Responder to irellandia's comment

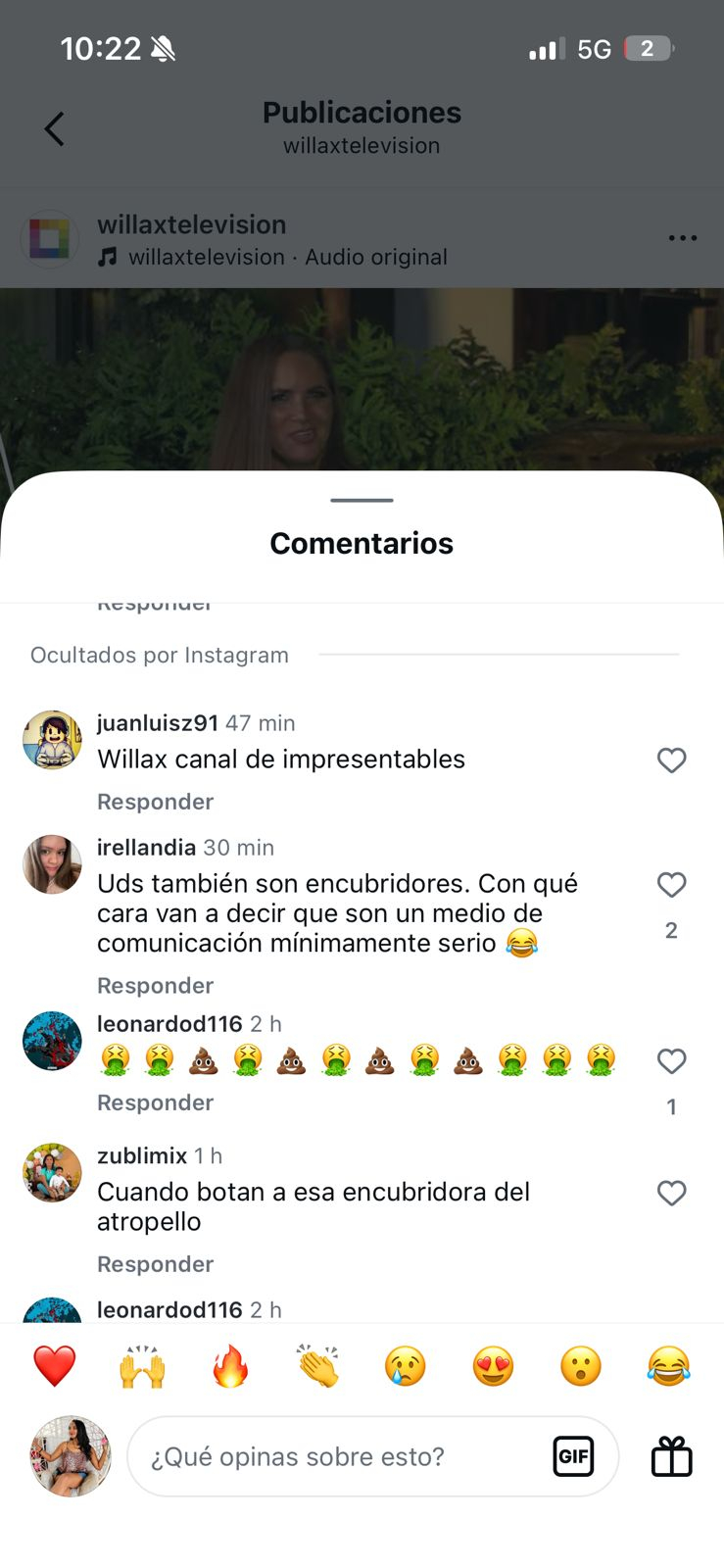155,985
